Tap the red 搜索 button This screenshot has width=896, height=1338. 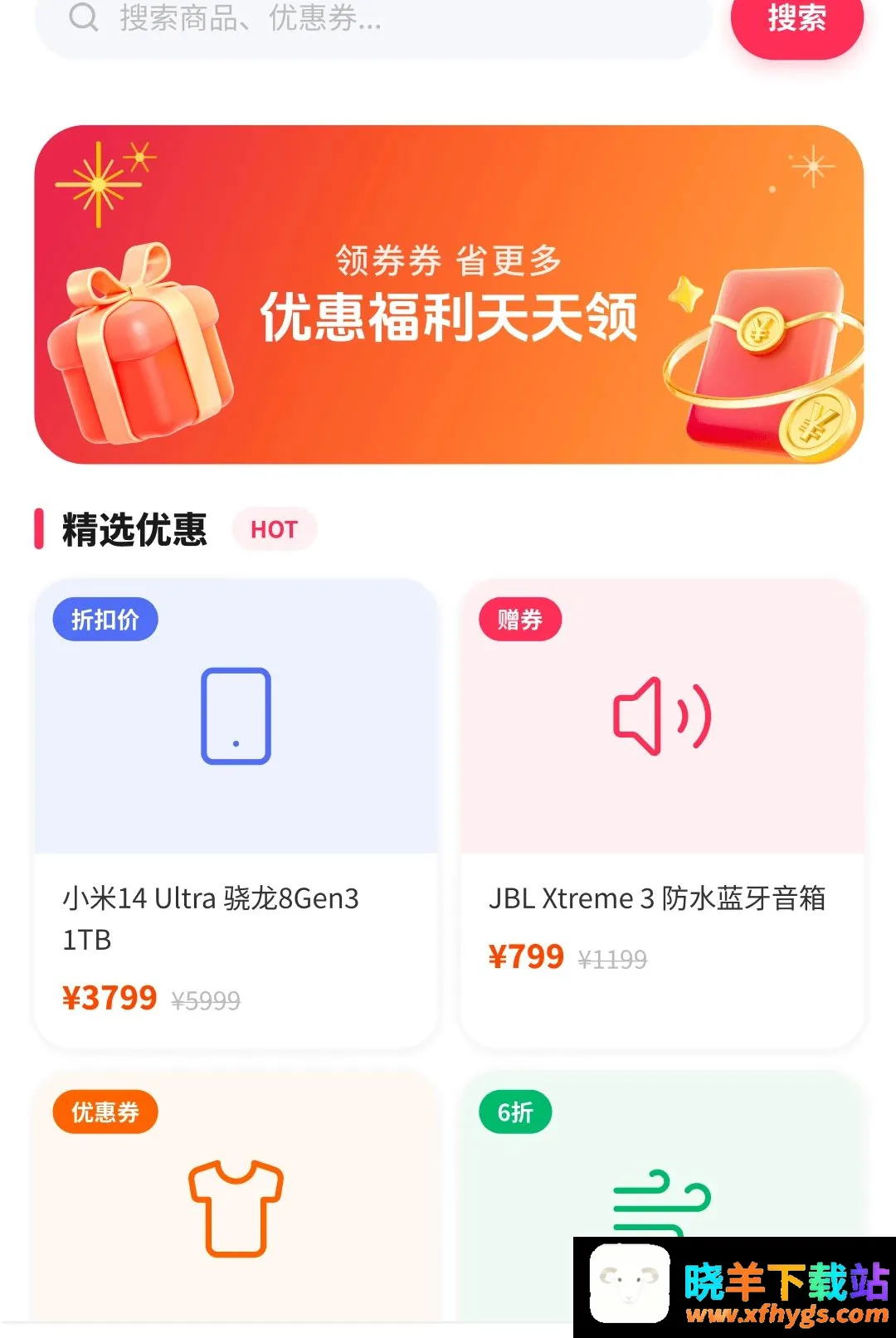[796, 20]
